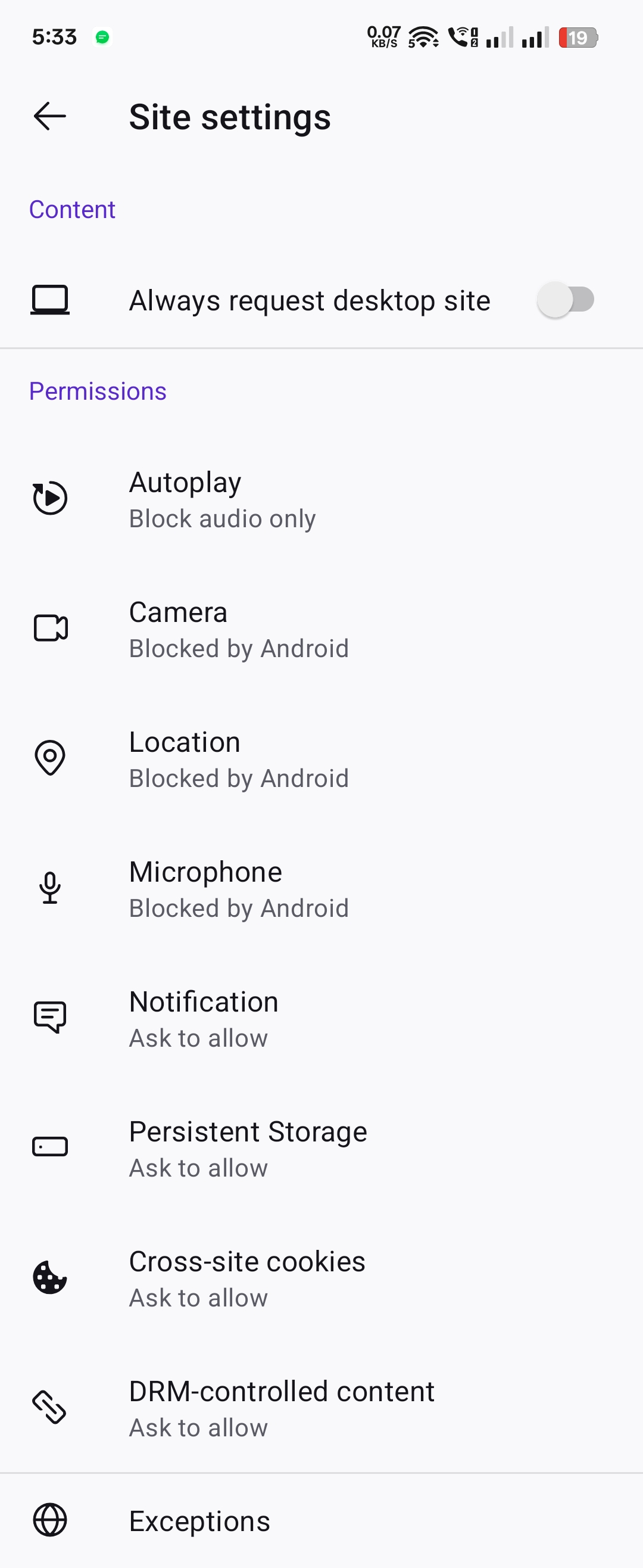Select the Location permission row
The height and width of the screenshot is (1568, 643).
click(x=239, y=759)
